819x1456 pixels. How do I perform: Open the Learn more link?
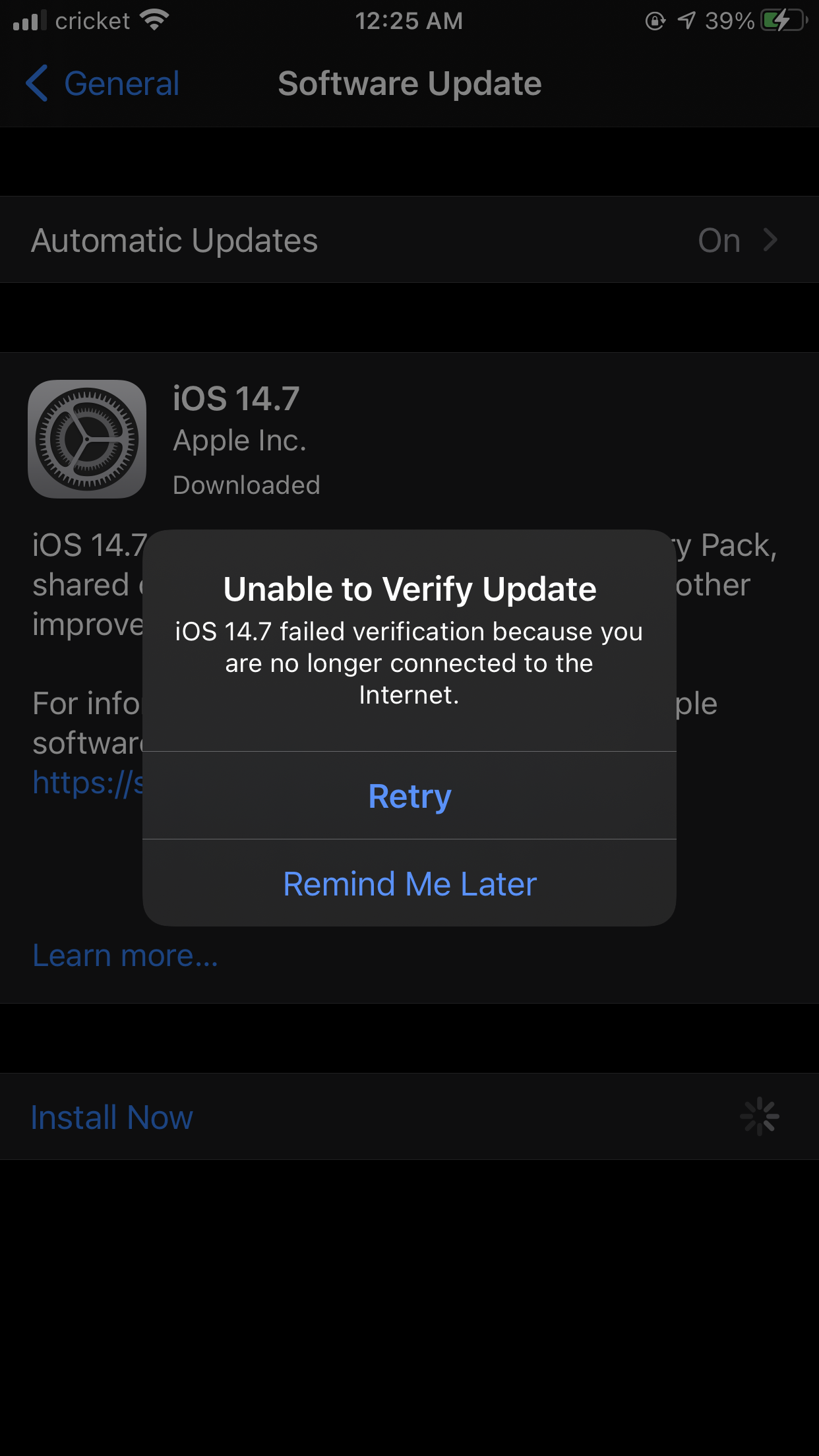[x=125, y=956]
